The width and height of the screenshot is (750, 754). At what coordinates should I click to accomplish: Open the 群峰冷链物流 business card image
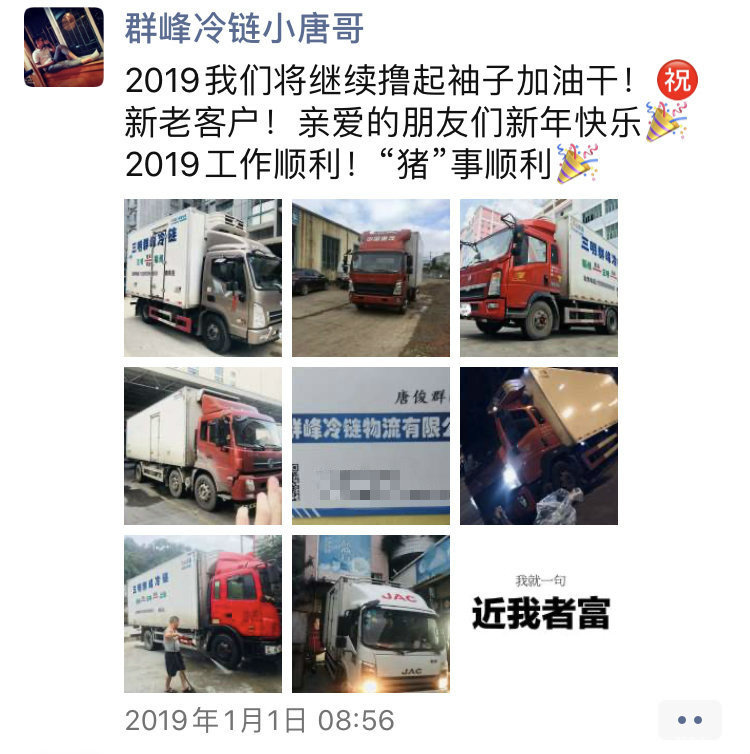[371, 446]
